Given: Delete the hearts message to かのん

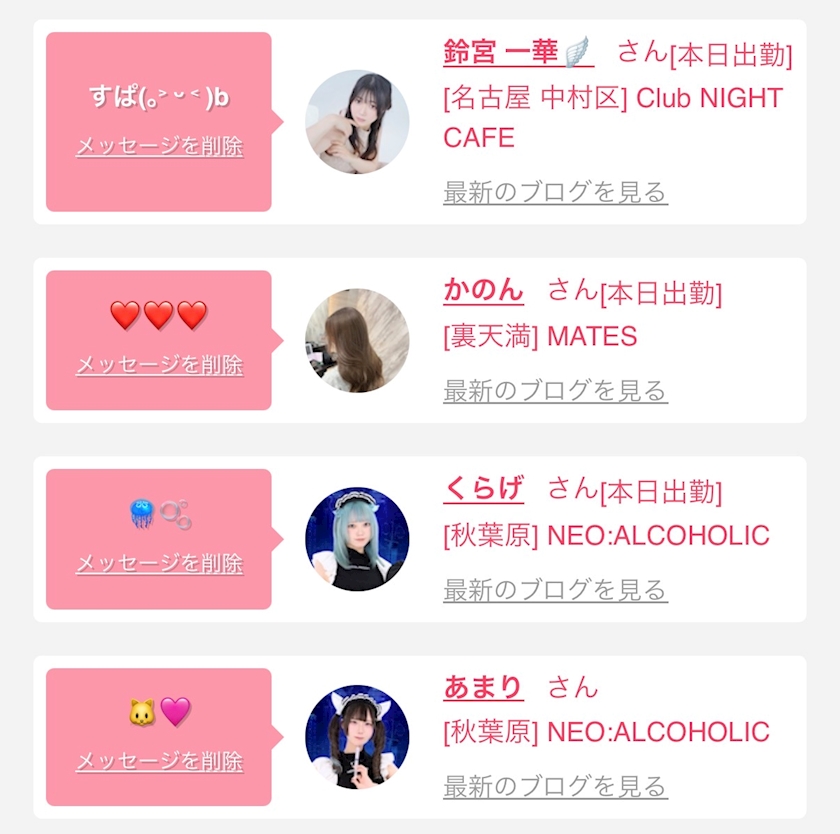Looking at the screenshot, I should coord(159,365).
